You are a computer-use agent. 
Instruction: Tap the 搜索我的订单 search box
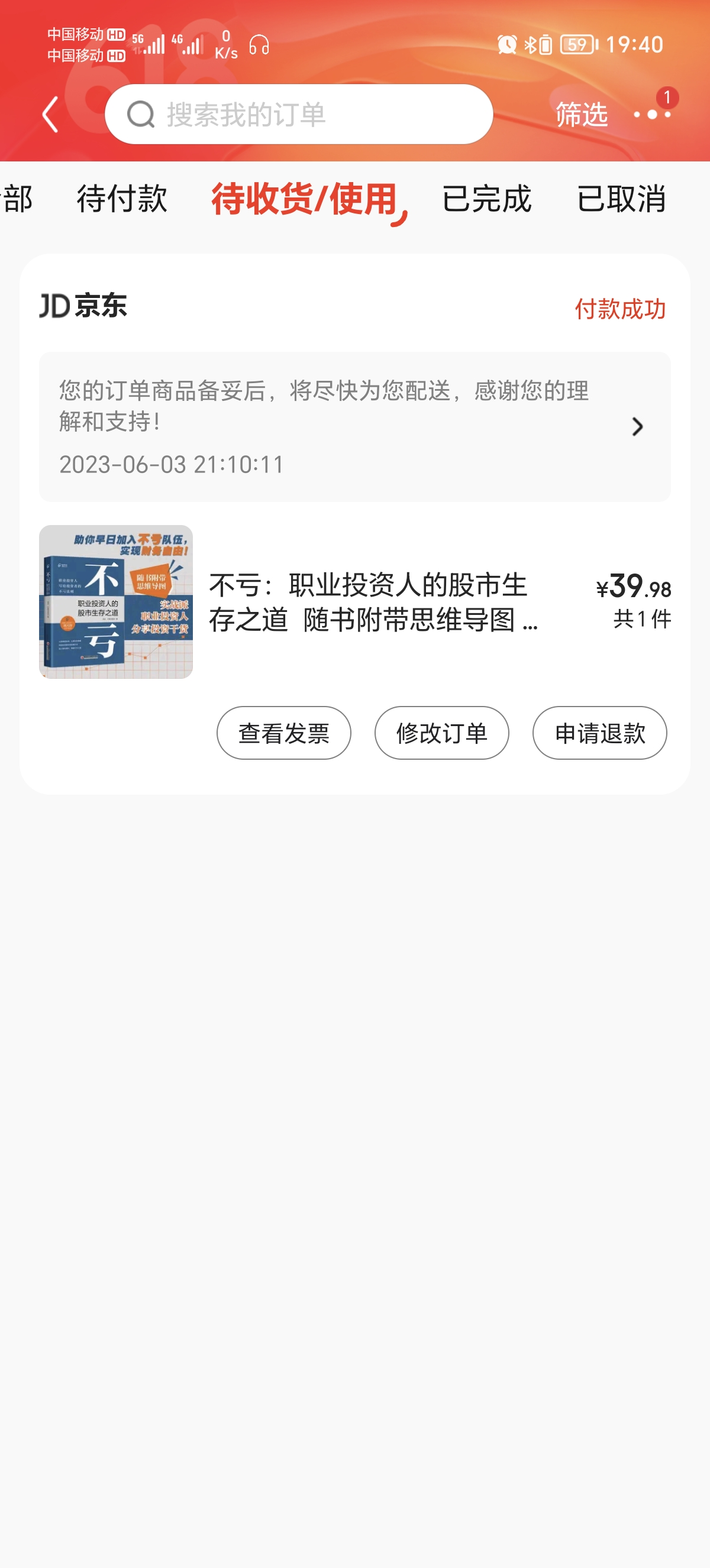click(298, 115)
